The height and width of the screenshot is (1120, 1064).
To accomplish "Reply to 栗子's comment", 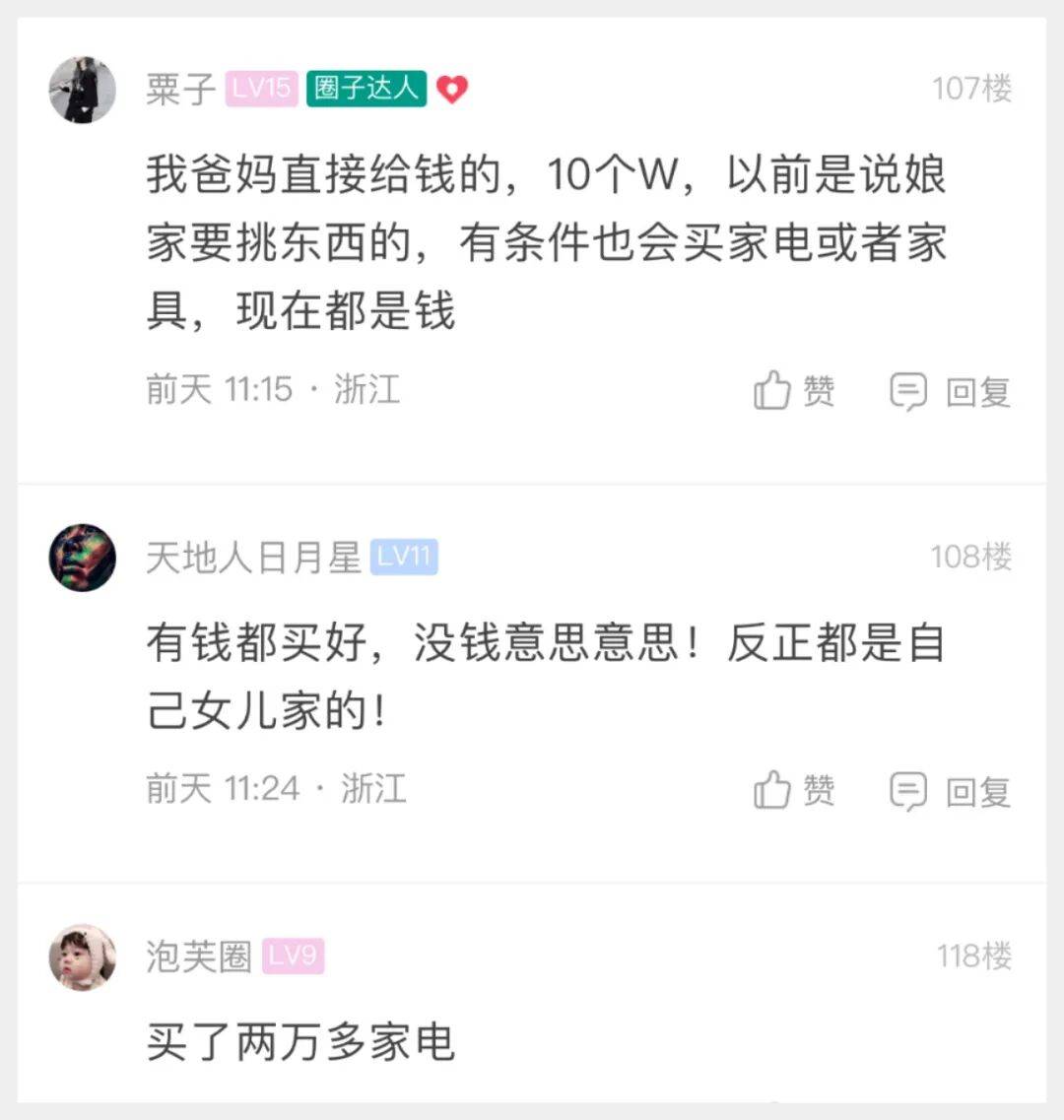I will click(951, 391).
